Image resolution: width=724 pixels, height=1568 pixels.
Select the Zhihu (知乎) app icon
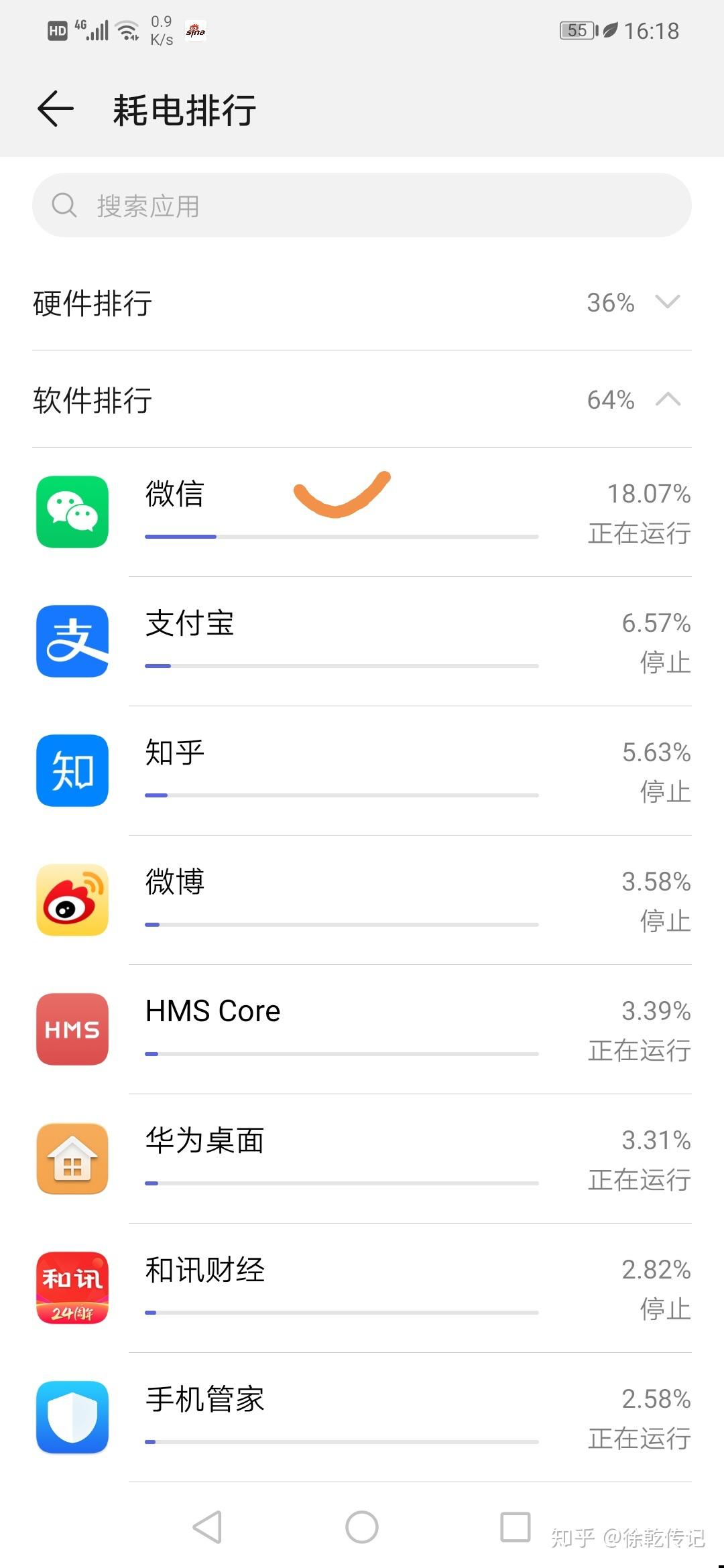coord(72,771)
